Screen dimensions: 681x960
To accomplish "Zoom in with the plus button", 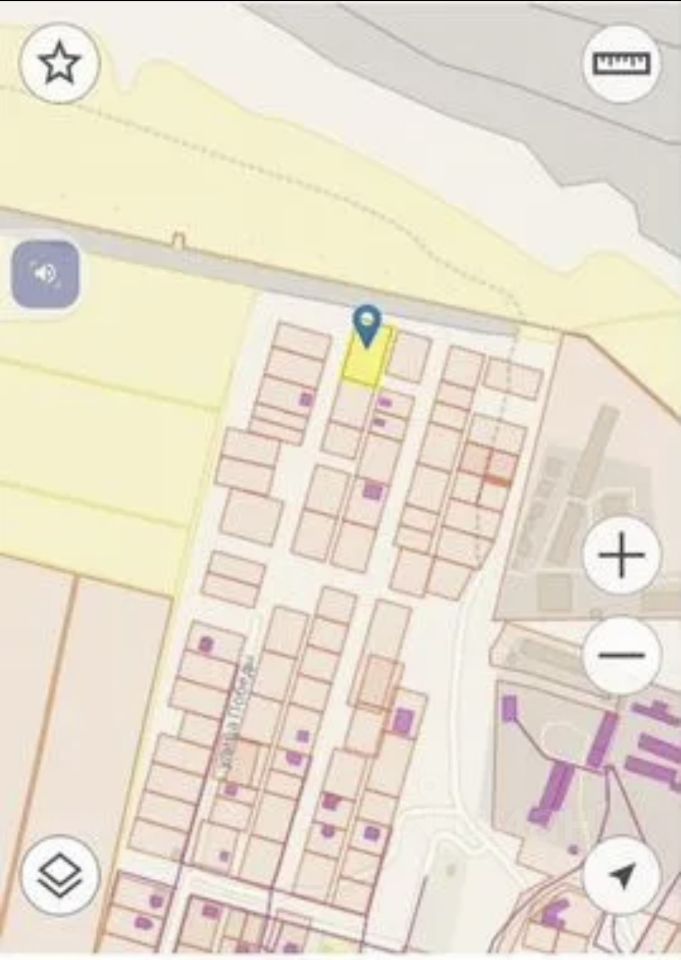I will 622,556.
